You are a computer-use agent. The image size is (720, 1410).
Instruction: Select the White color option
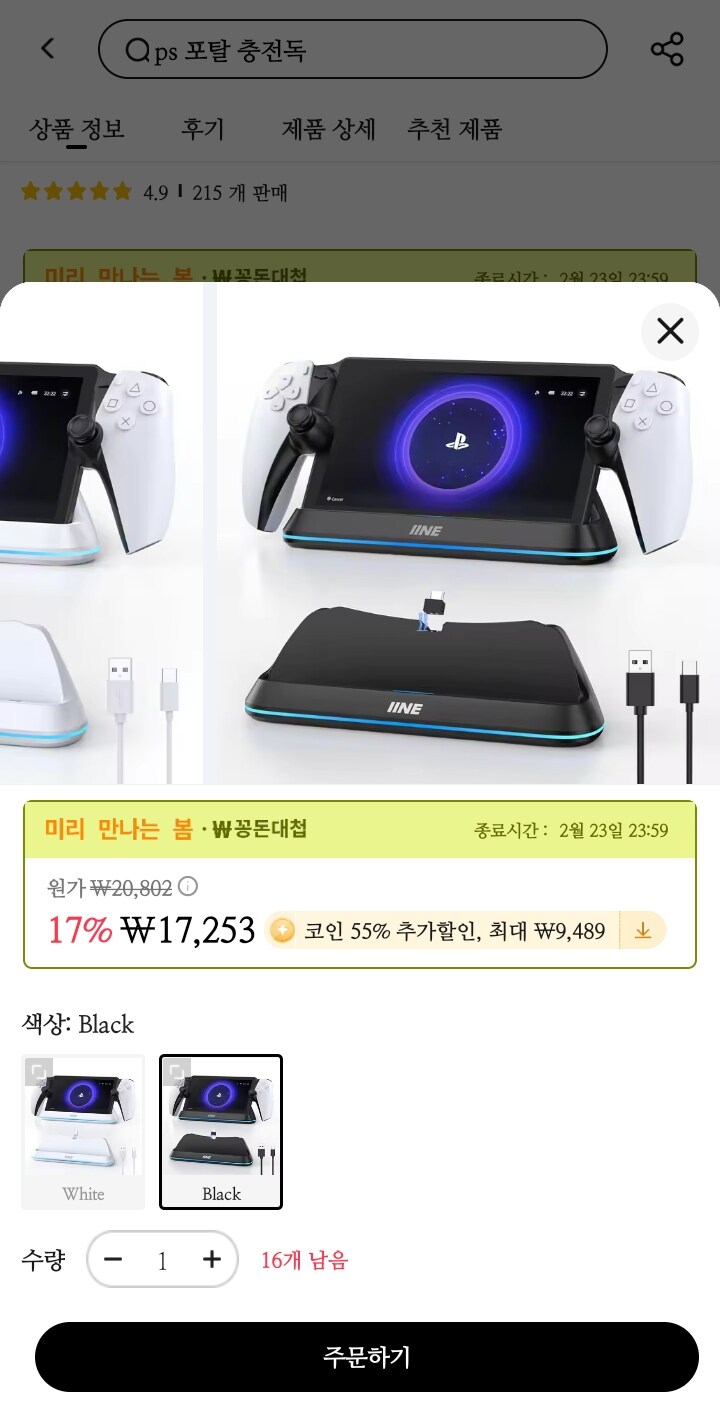point(83,1131)
